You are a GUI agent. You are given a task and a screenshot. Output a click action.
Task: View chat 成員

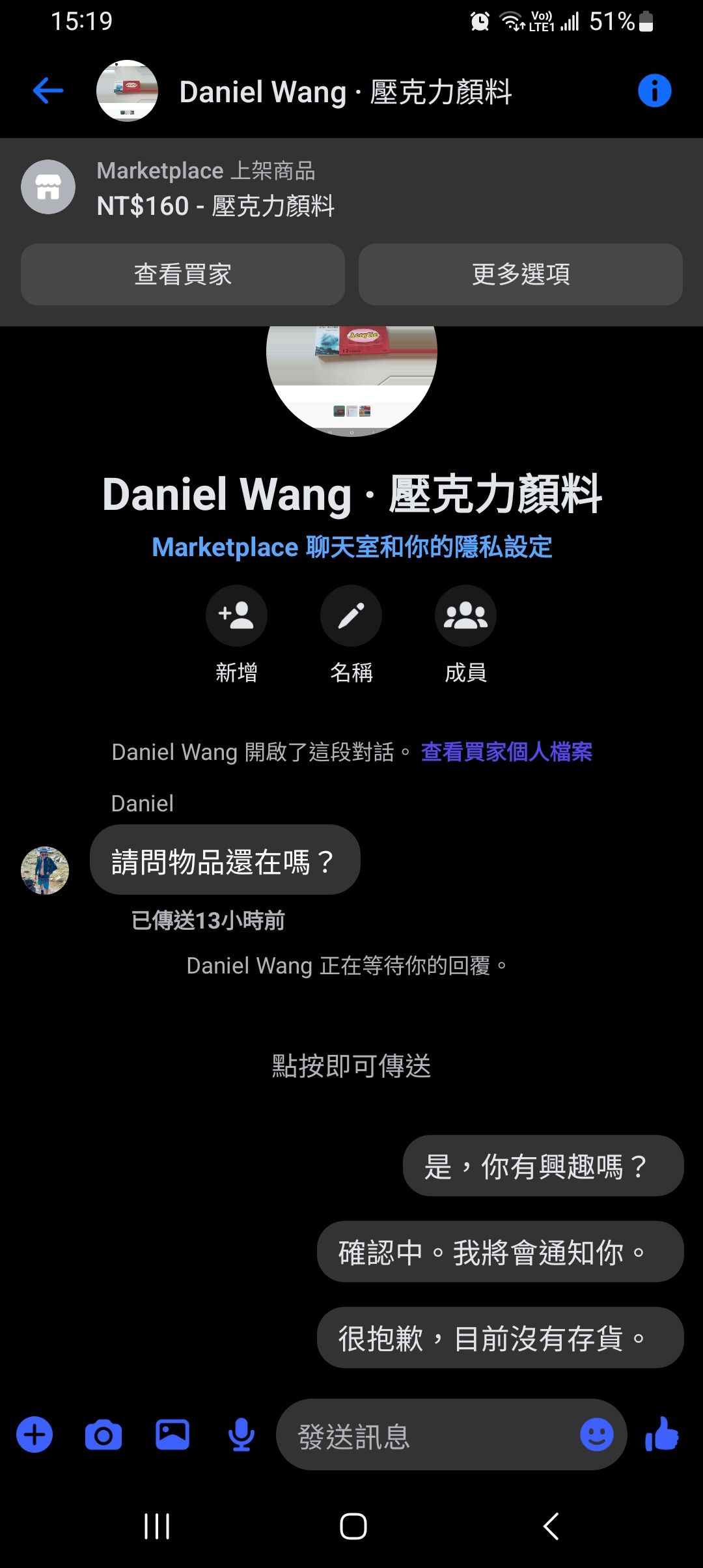465,616
